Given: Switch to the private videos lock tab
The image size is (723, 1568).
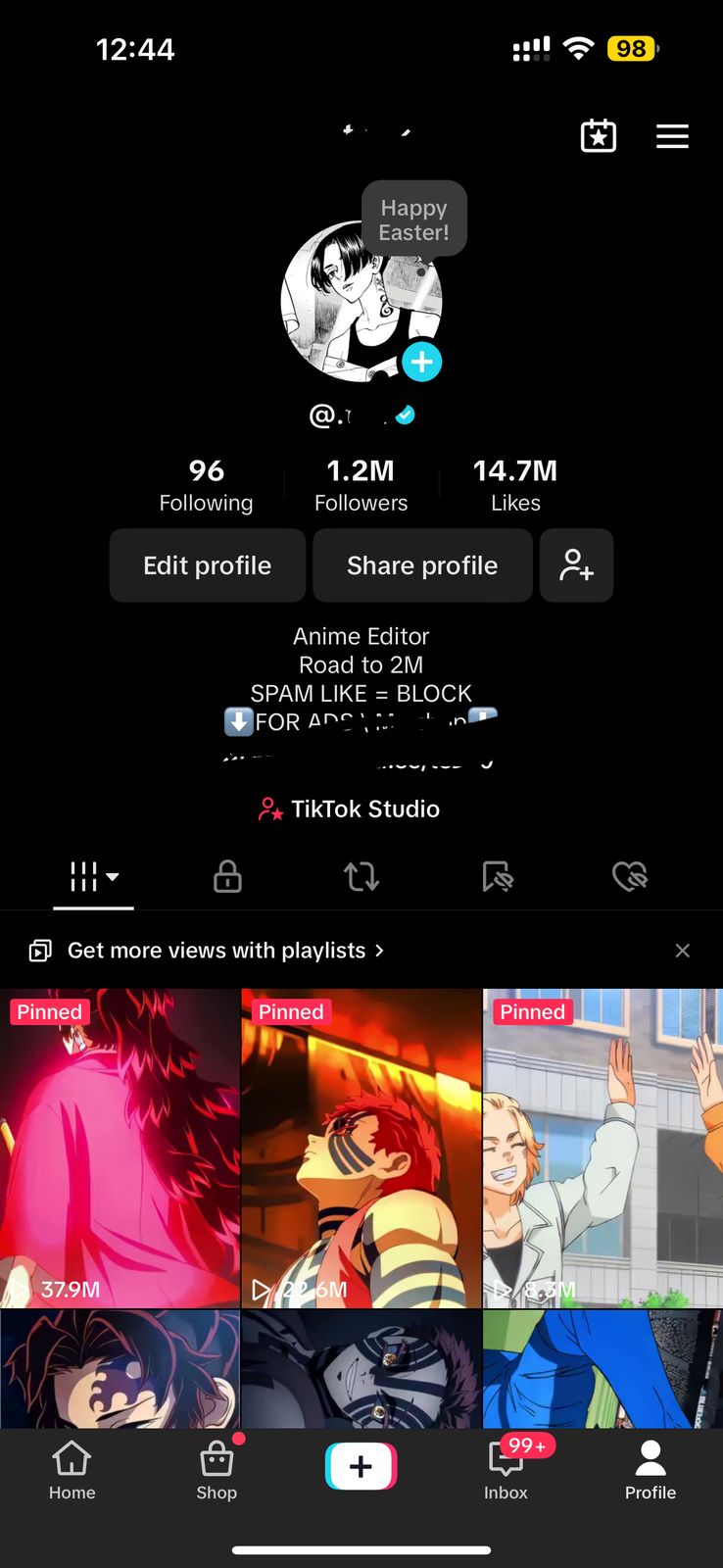Looking at the screenshot, I should [227, 876].
